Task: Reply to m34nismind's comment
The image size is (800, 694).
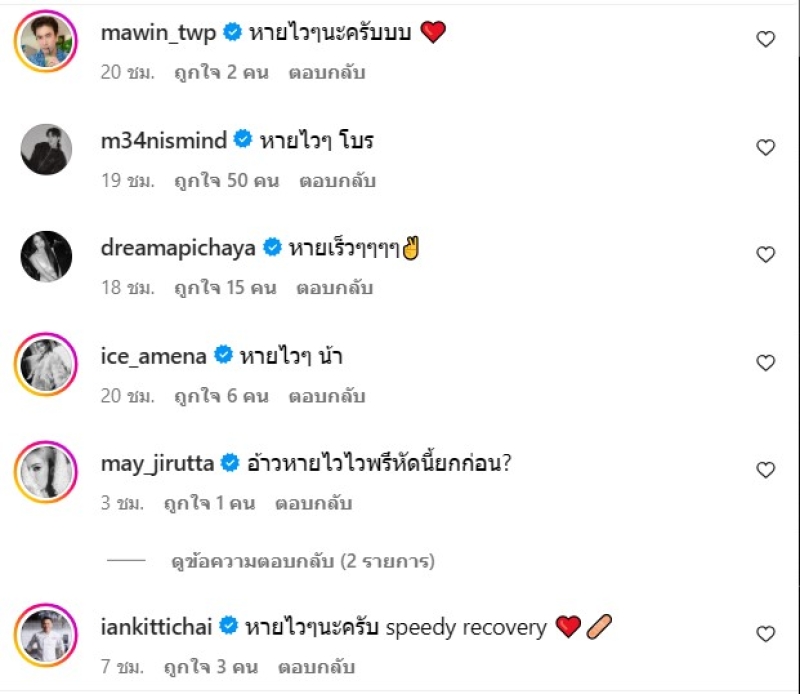Action: coord(336,181)
